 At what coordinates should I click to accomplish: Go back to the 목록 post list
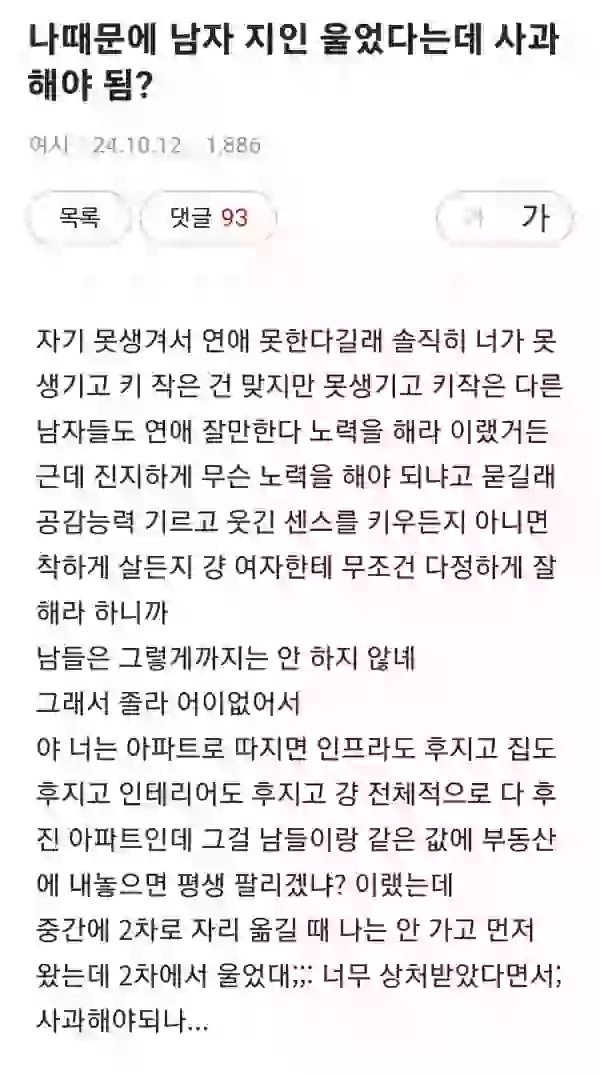(78, 218)
